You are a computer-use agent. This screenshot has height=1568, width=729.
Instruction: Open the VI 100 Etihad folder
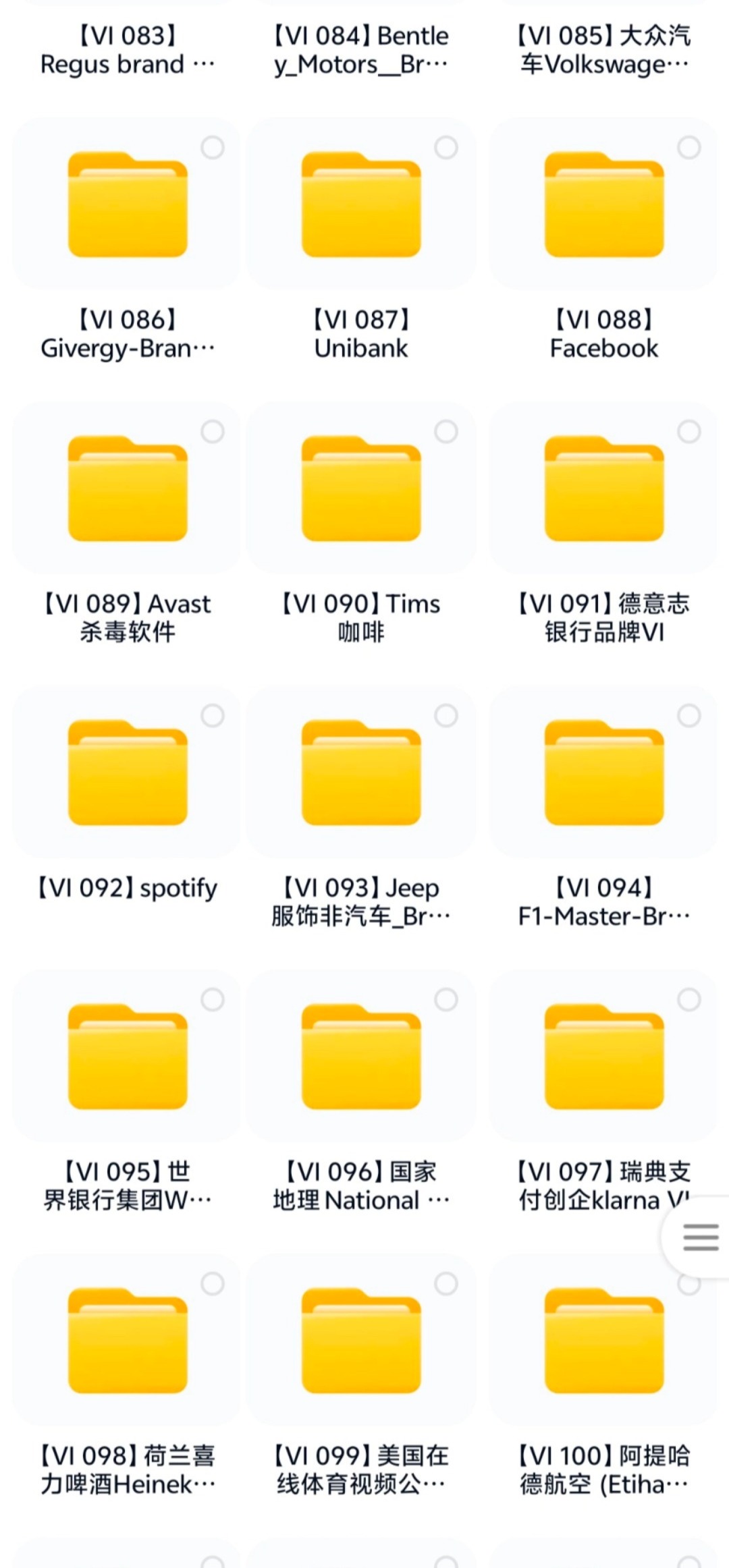tap(604, 1341)
